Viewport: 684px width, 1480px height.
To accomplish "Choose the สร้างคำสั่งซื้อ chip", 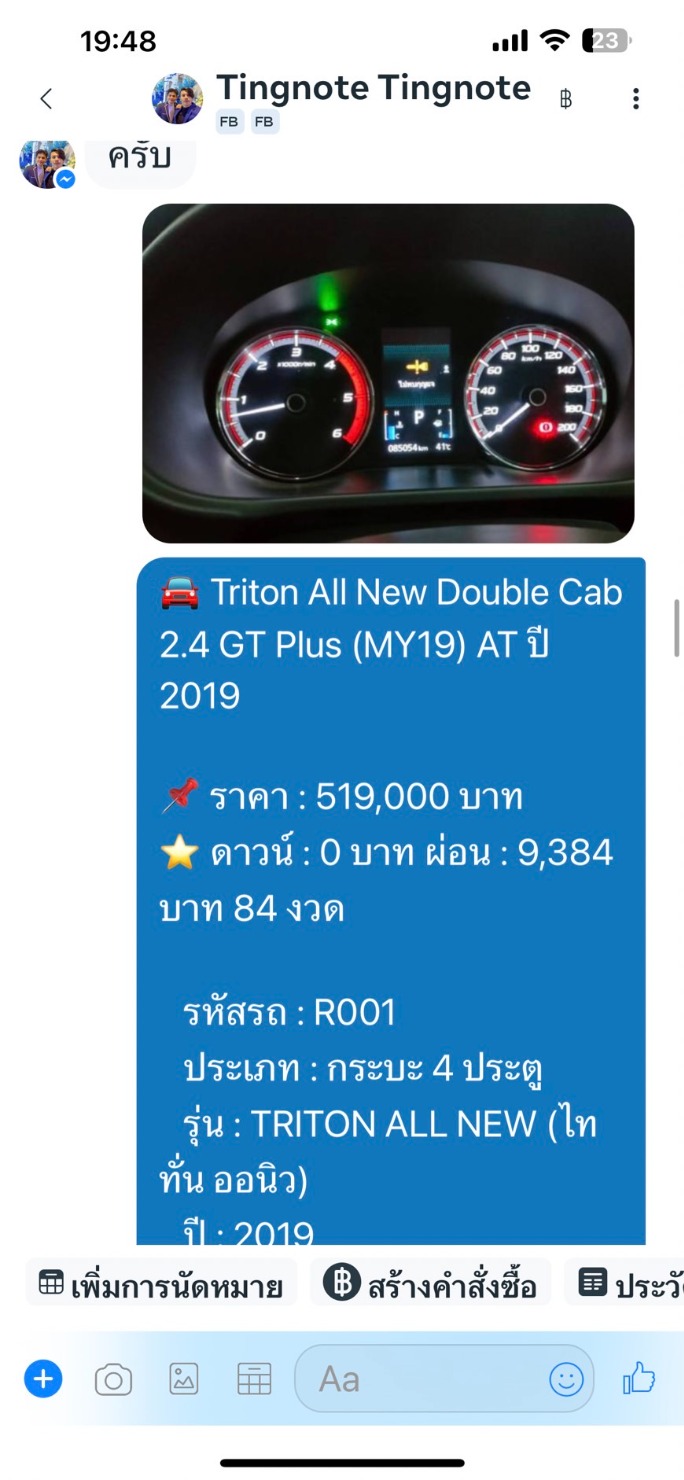I will (431, 1285).
